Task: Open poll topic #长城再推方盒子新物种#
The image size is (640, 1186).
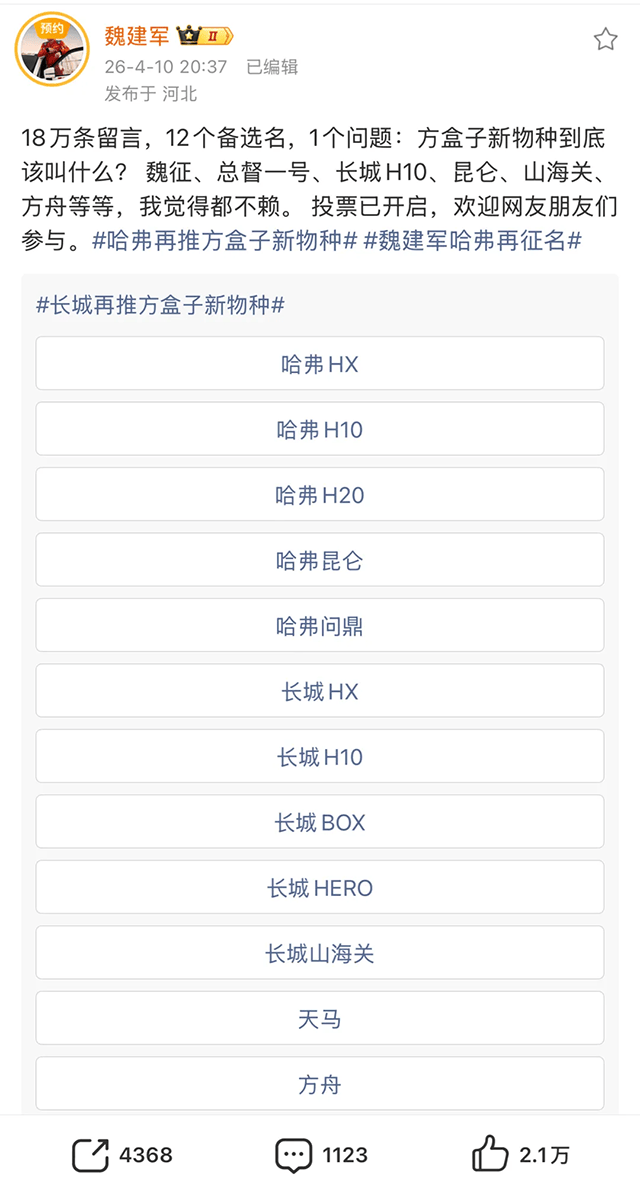Action: pos(160,305)
